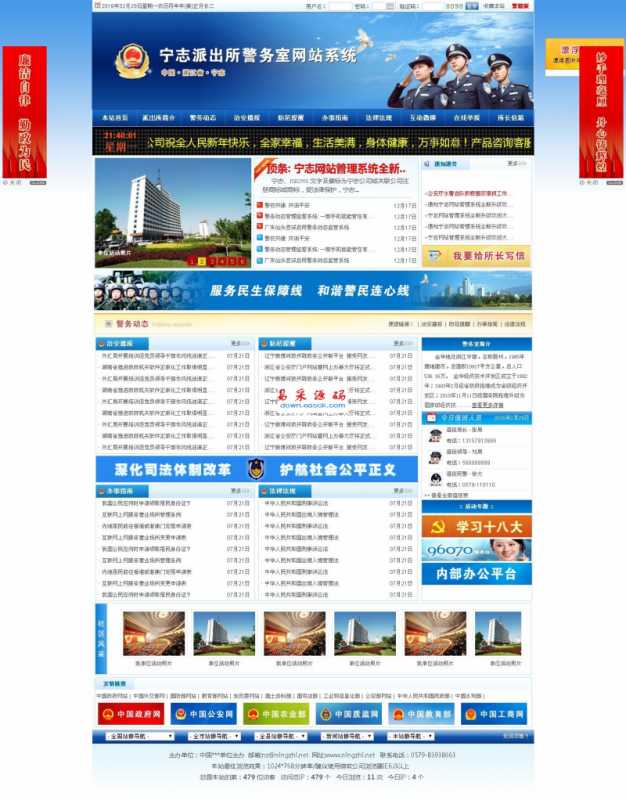The image size is (626, 800).
Task: Jump to slide 2 of the photo carousel
Action: tap(202, 261)
